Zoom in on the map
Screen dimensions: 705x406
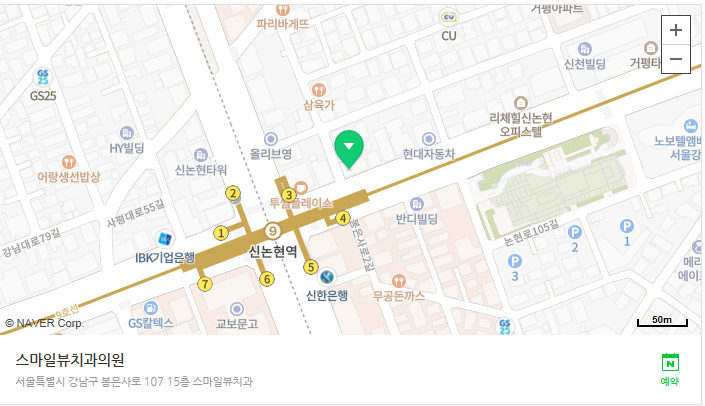pyautogui.click(x=676, y=30)
